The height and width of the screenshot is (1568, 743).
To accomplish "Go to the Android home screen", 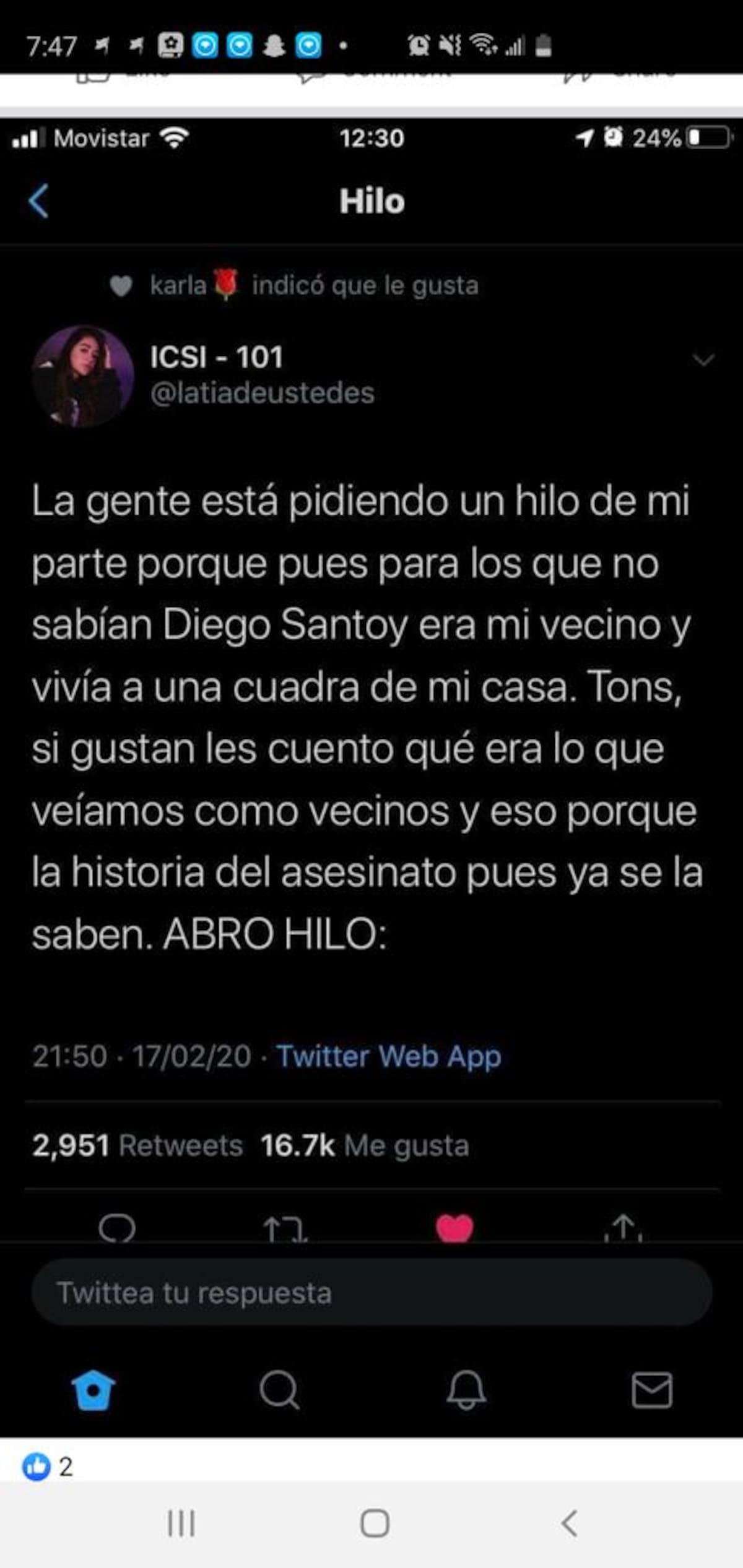I will 375,1523.
